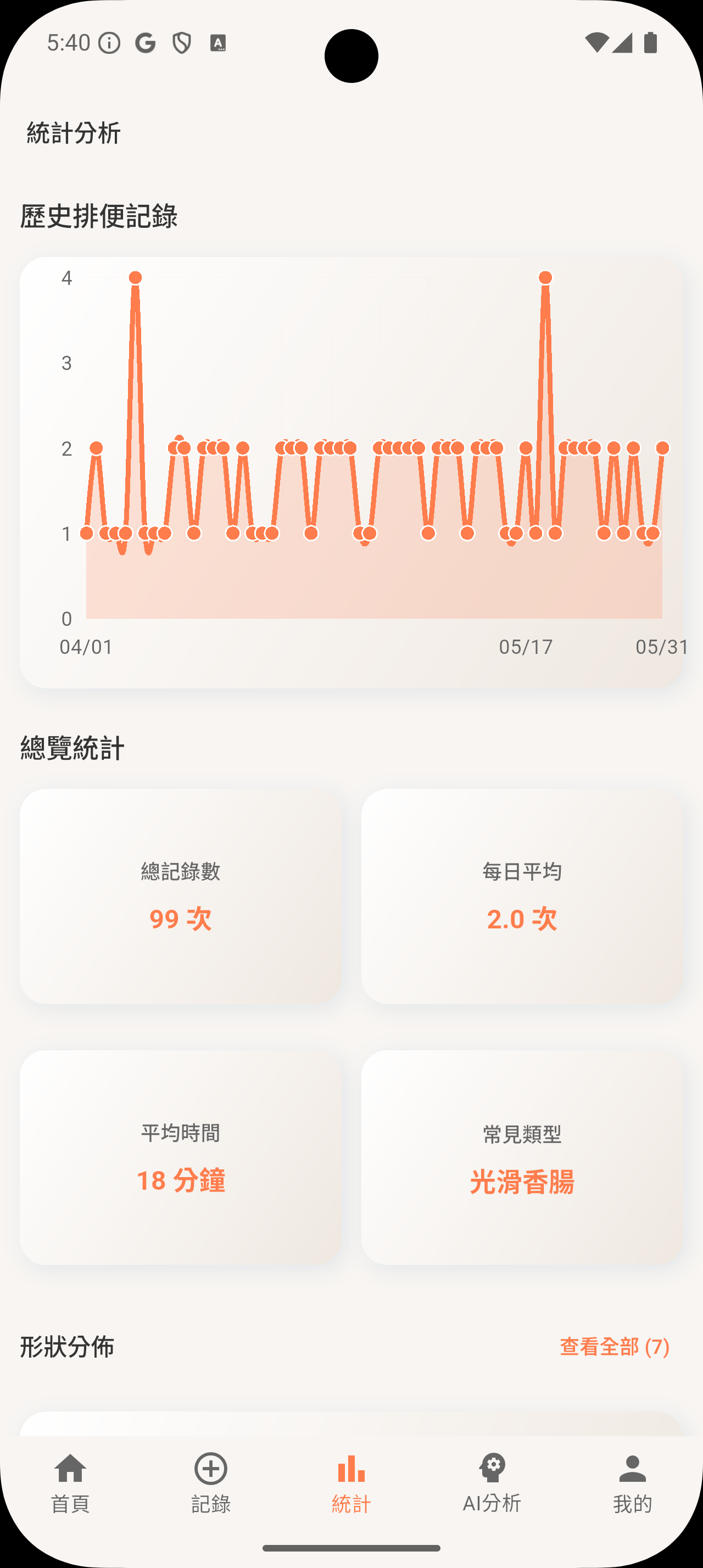Screen dimensions: 703x1568
Task: Tap the 記錄 plus icon to add record
Action: click(210, 1478)
